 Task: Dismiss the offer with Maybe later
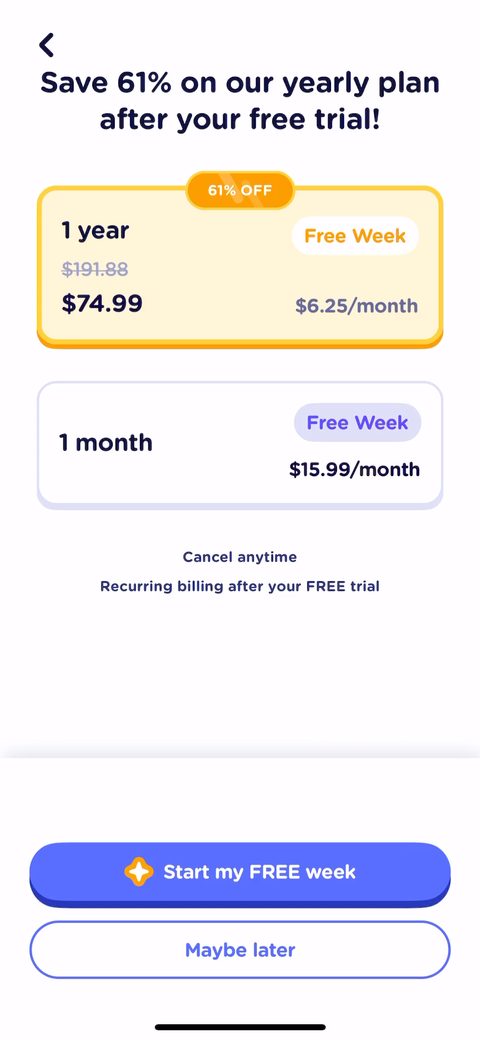pyautogui.click(x=240, y=950)
